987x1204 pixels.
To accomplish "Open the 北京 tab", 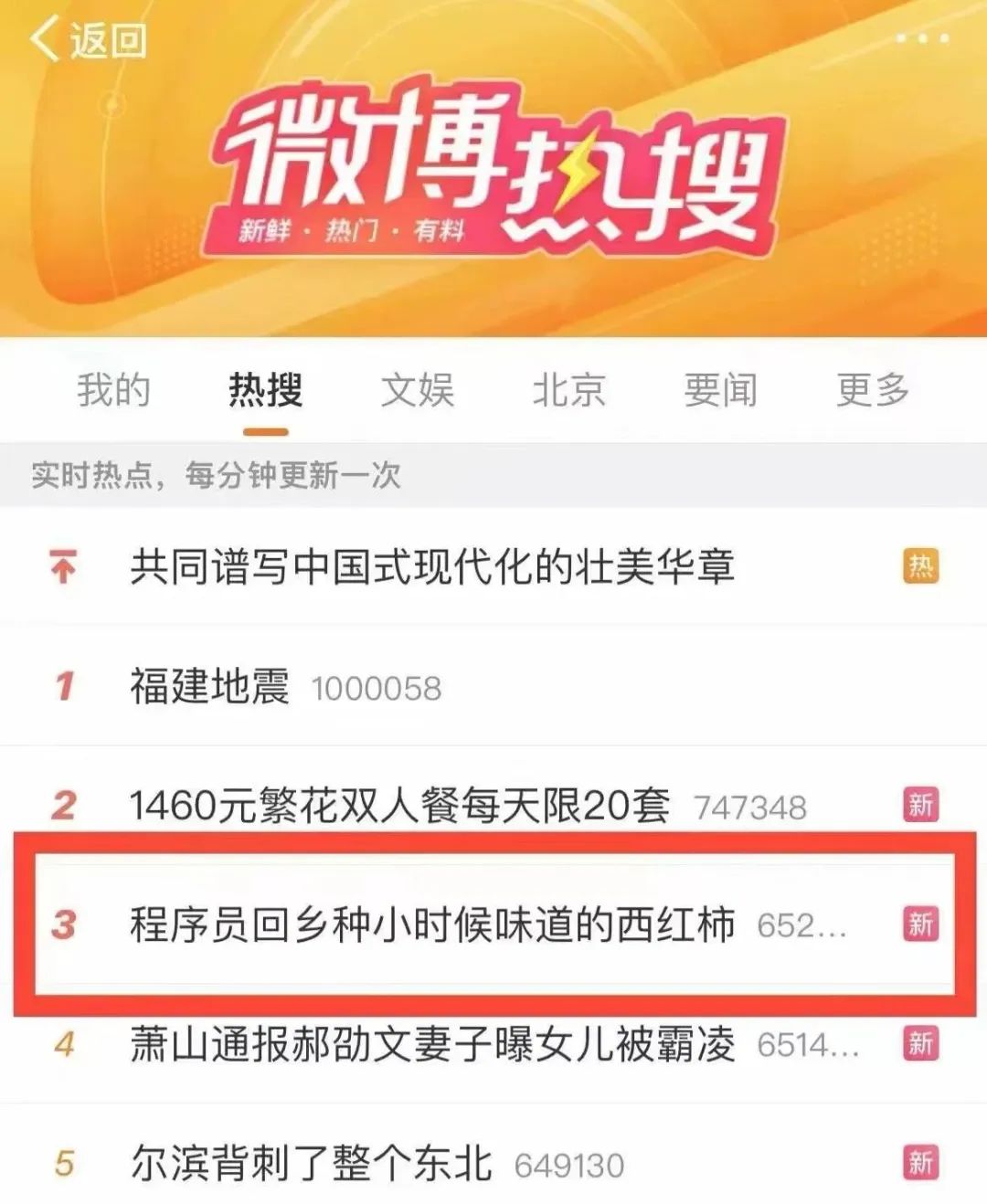I will [568, 390].
